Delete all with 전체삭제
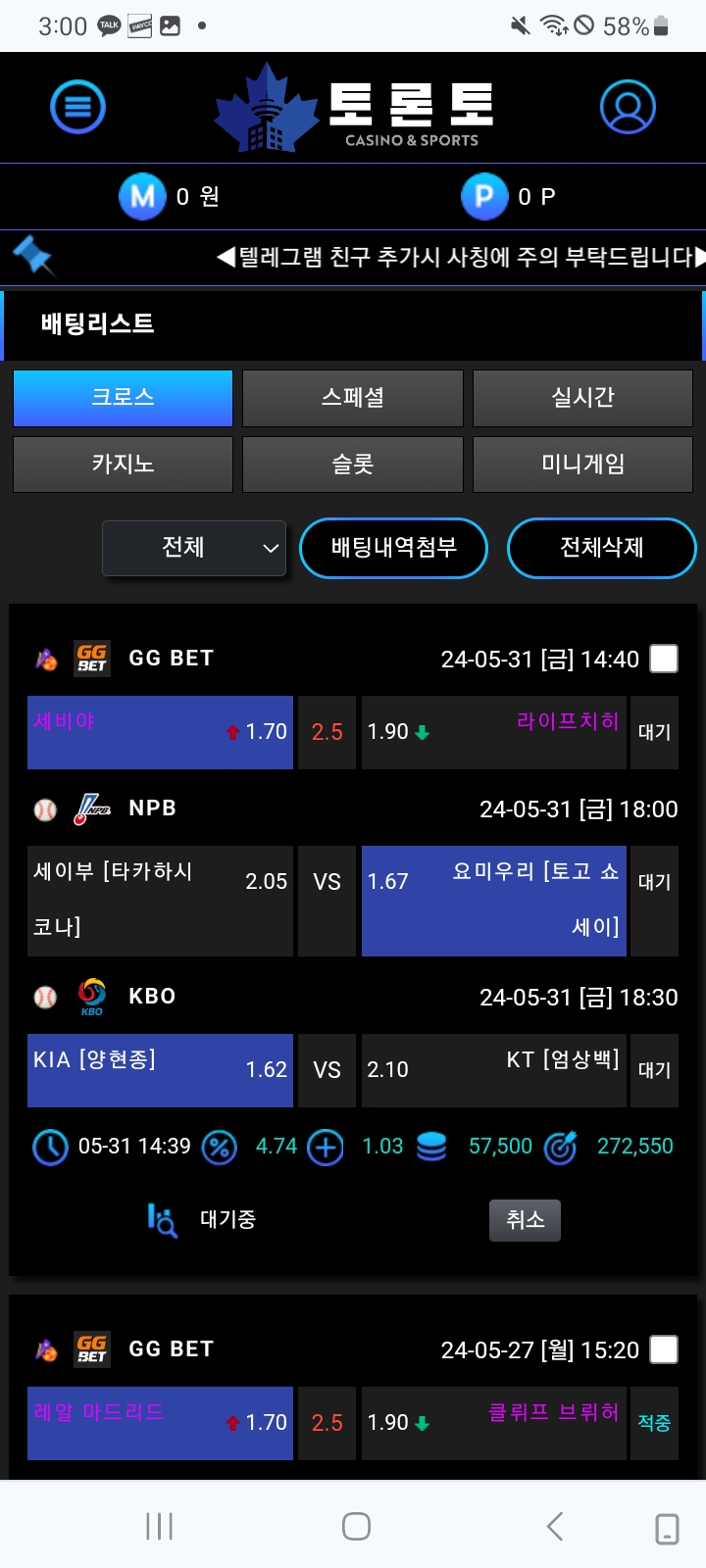The height and width of the screenshot is (1568, 706). [x=601, y=548]
